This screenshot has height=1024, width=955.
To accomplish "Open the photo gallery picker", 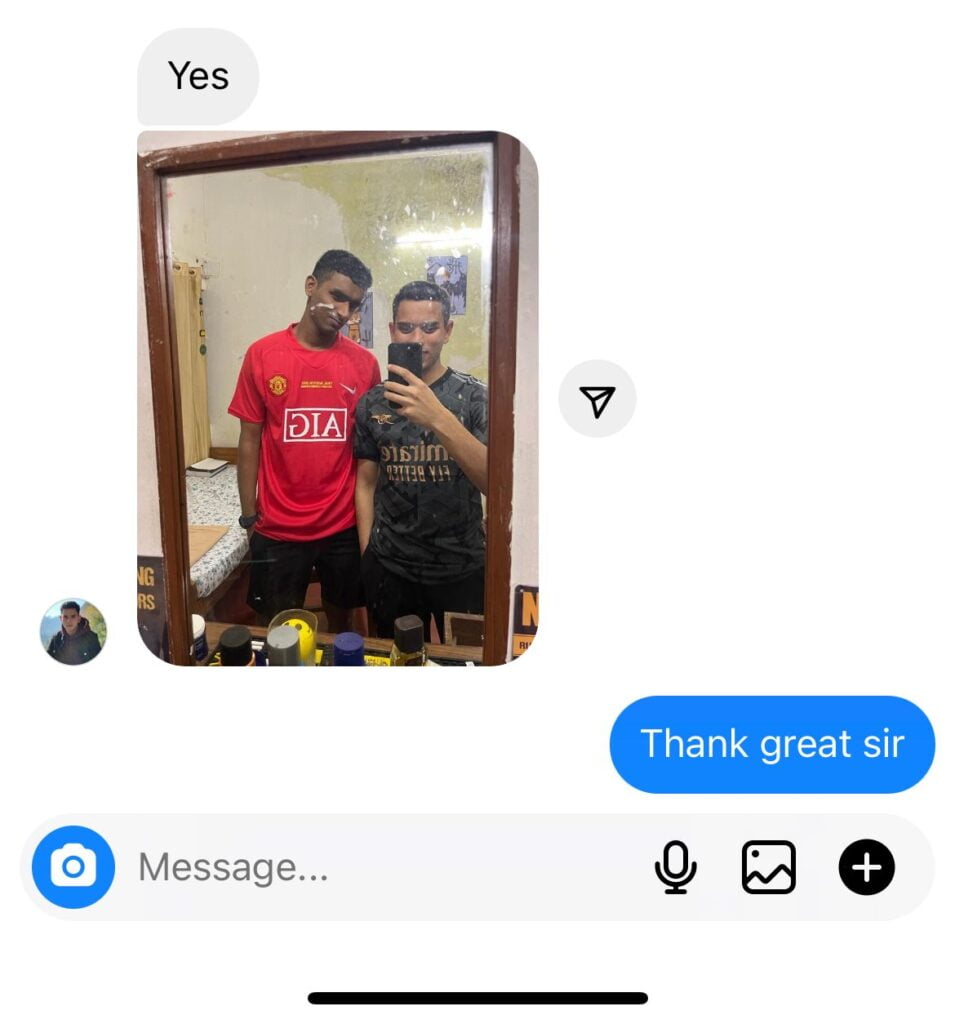I will 768,867.
